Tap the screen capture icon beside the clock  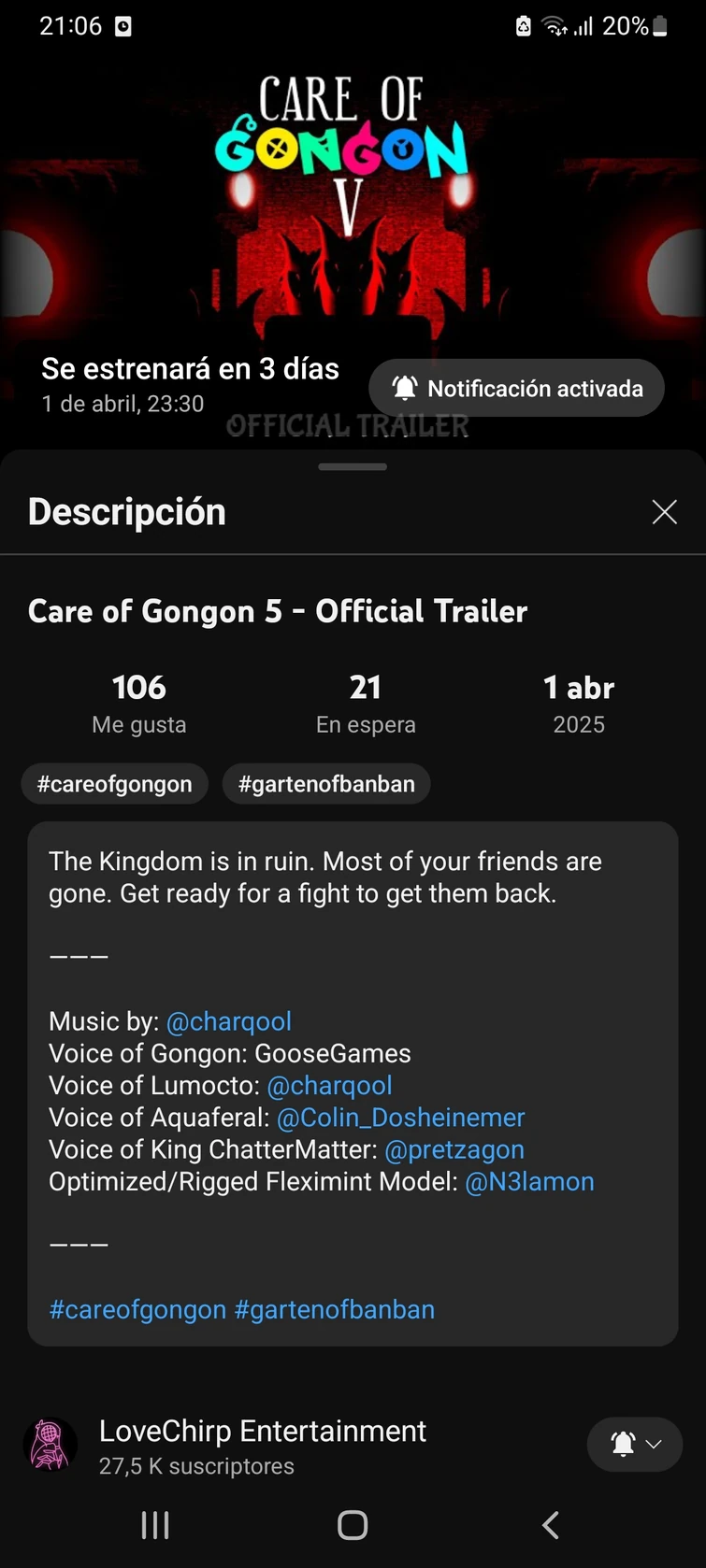[x=122, y=25]
